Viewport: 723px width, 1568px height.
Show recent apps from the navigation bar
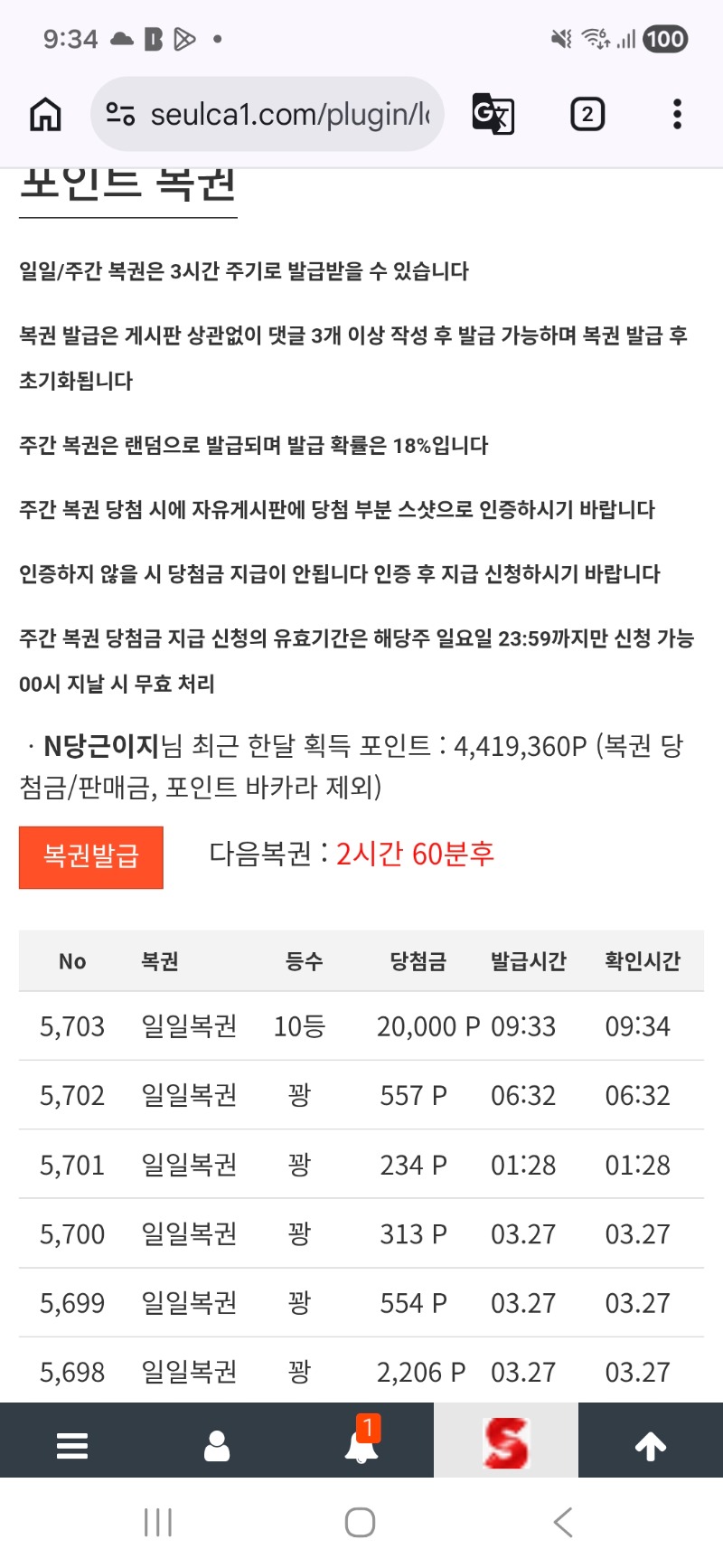coord(158,1522)
